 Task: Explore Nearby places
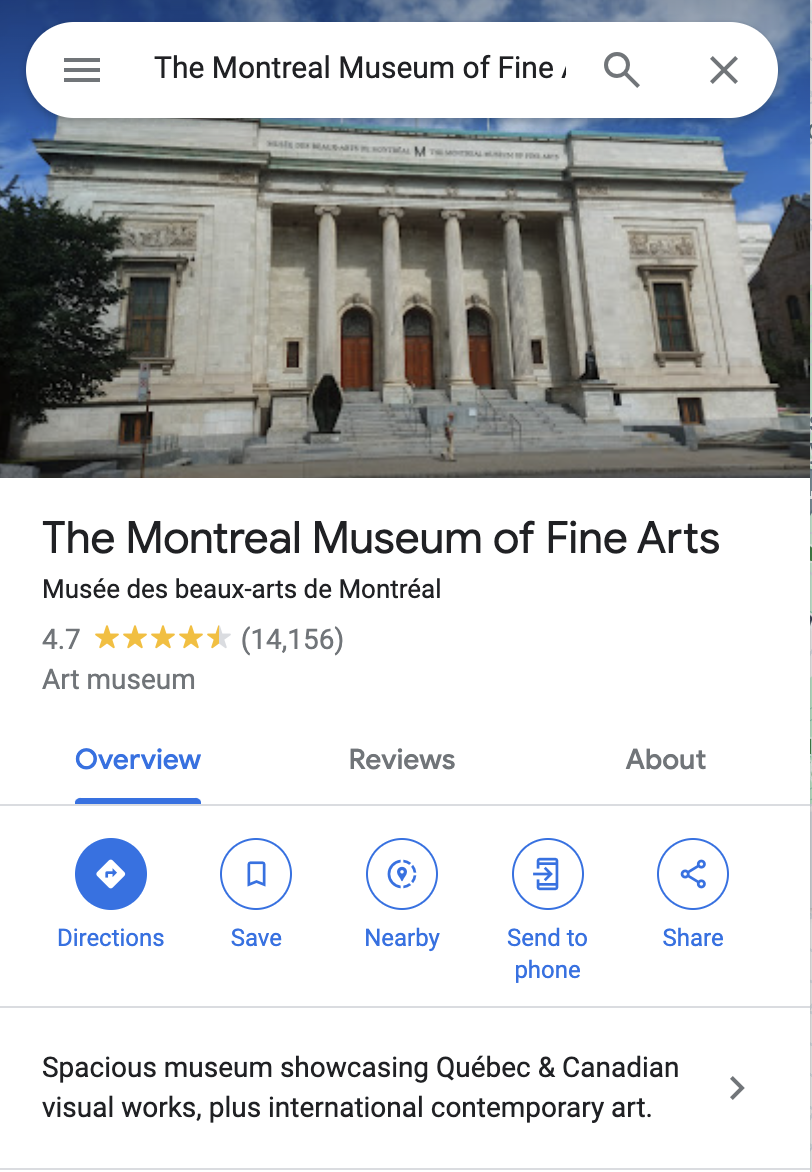pos(402,875)
